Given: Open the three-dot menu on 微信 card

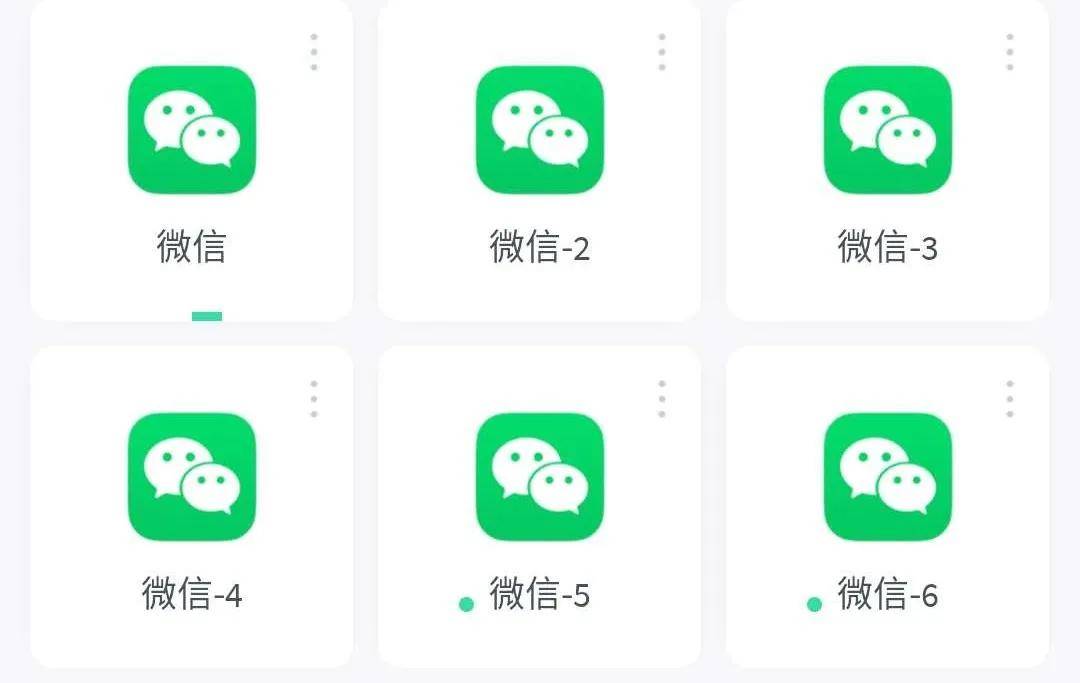Looking at the screenshot, I should 314,52.
